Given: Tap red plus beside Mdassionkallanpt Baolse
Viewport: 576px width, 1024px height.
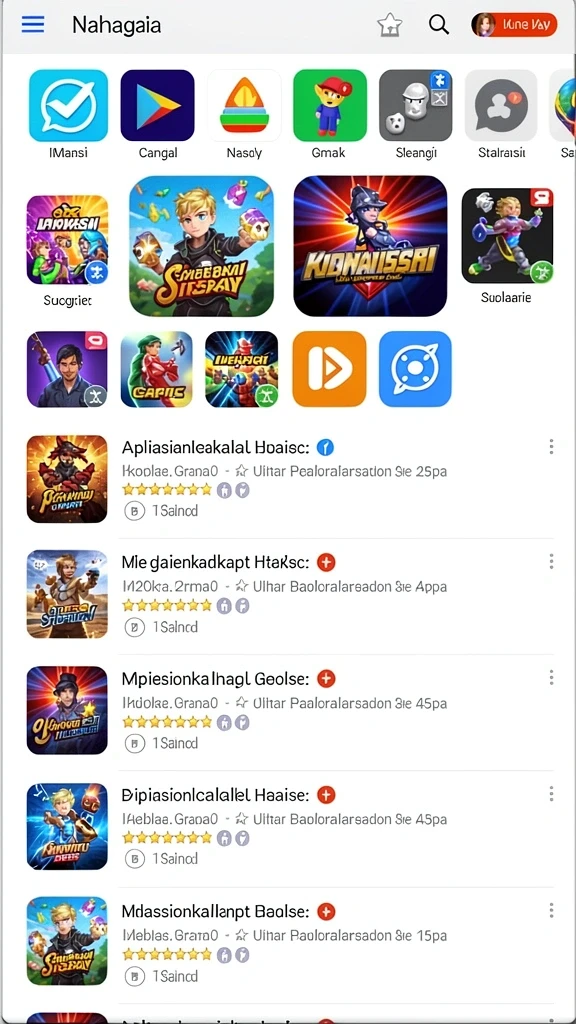Looking at the screenshot, I should pos(326,912).
